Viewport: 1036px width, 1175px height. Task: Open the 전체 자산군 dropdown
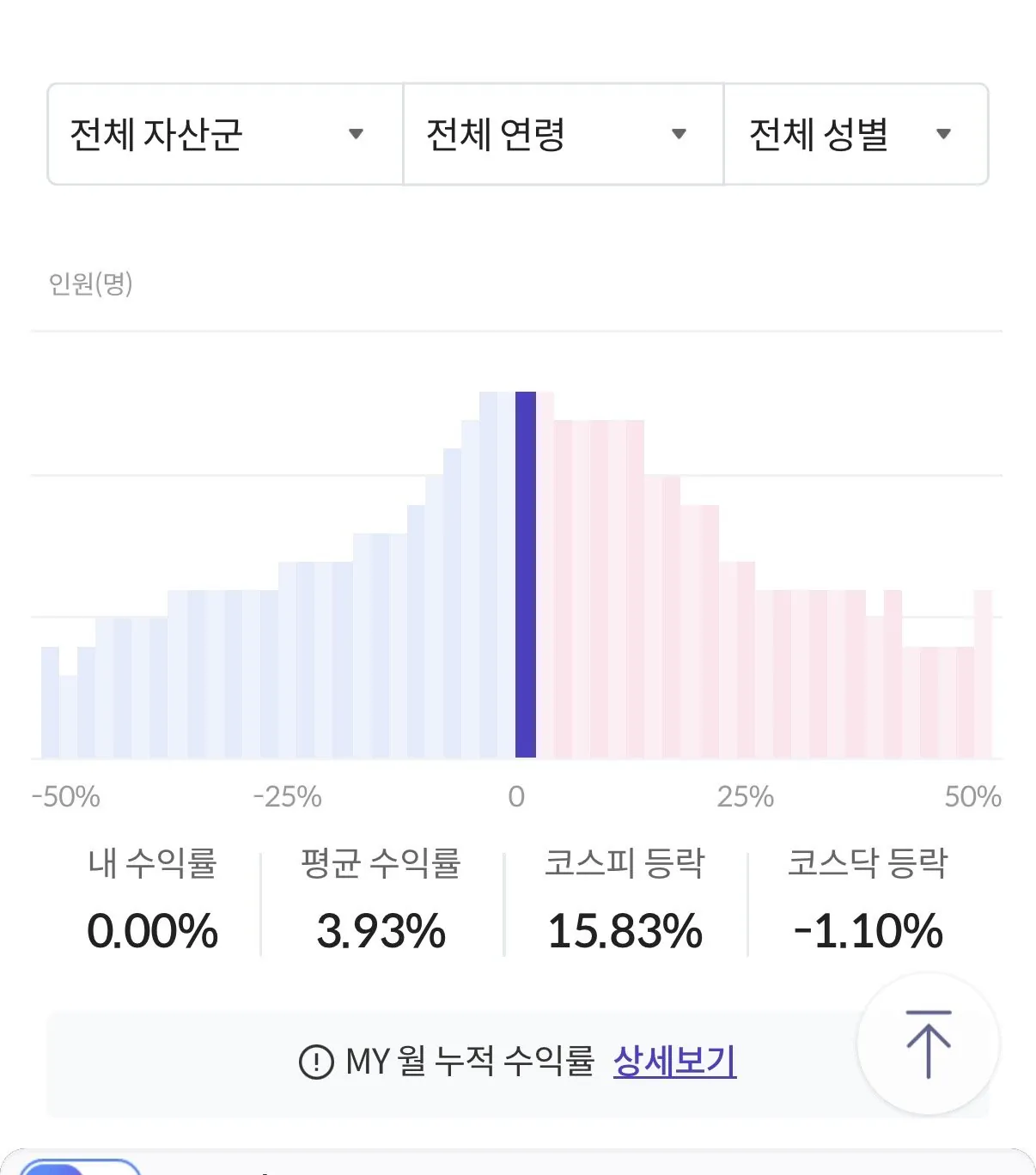coord(225,134)
